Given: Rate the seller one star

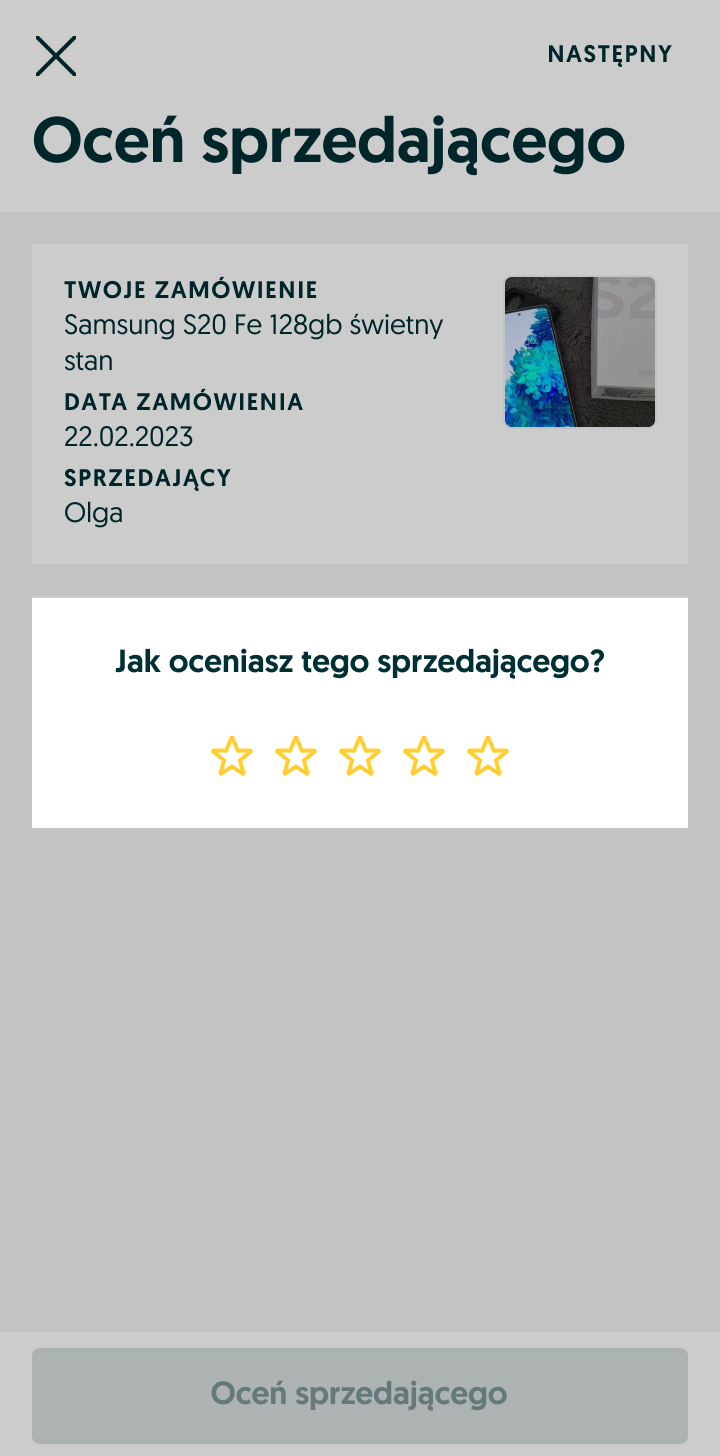Looking at the screenshot, I should (232, 757).
